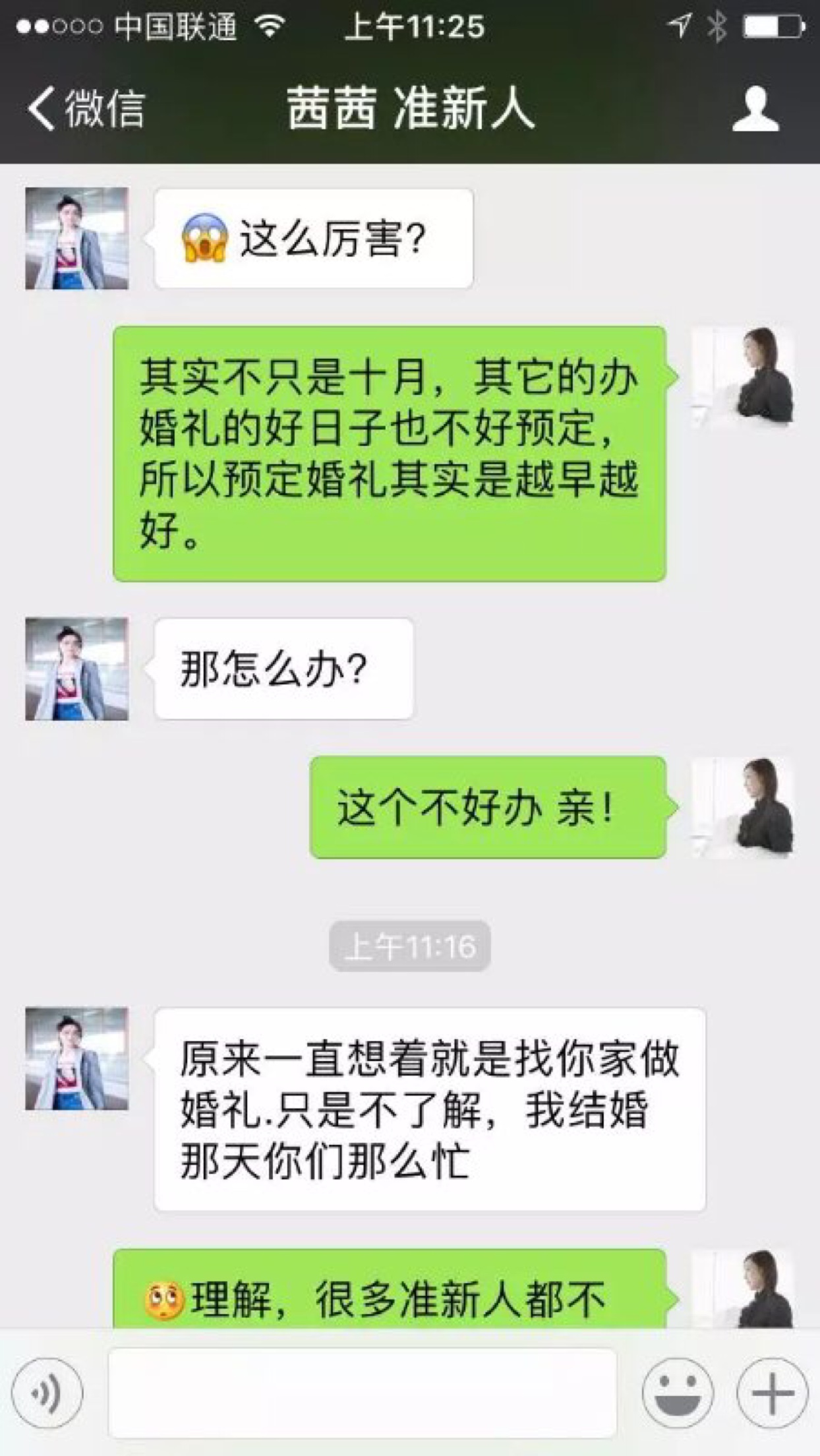
Task: Go back to the 微信 chat list
Action: tap(86, 108)
